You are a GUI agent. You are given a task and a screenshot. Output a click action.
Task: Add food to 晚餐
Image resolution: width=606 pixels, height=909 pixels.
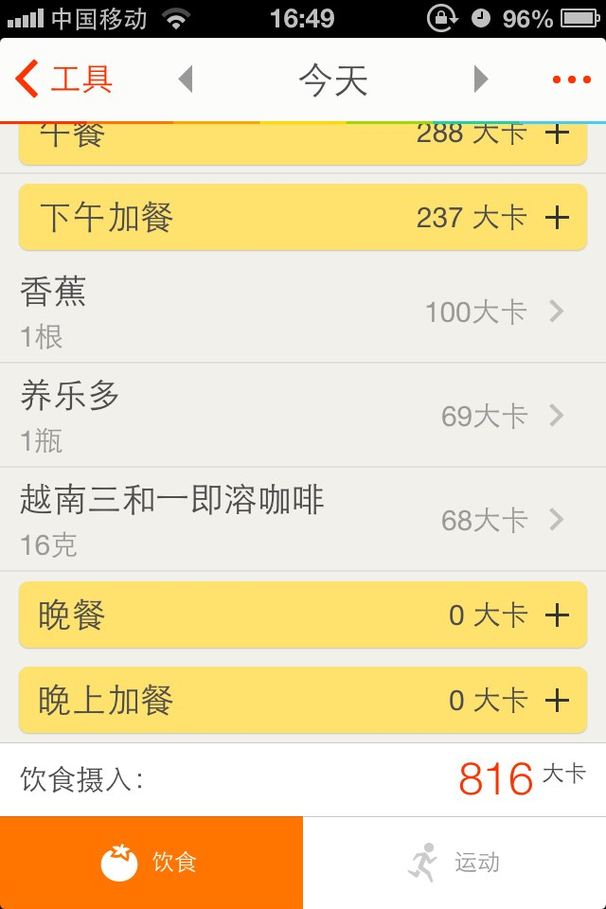pos(557,615)
